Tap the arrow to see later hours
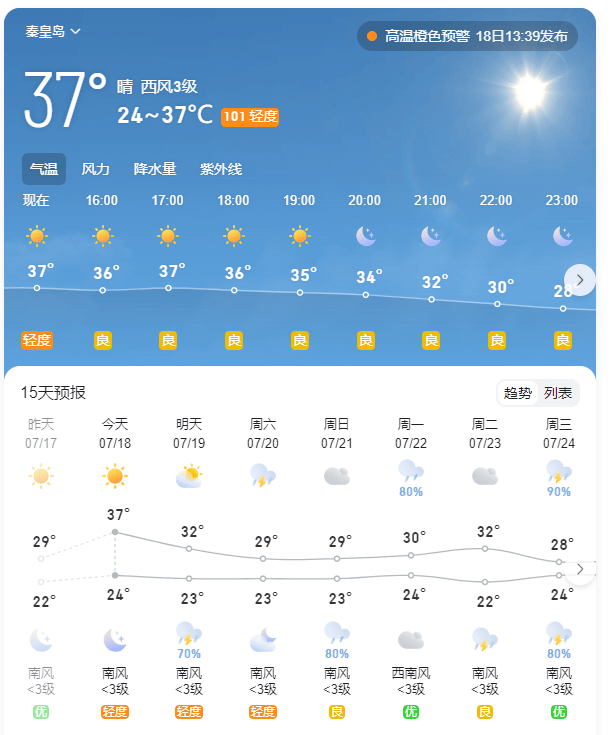This screenshot has height=735, width=615. pyautogui.click(x=579, y=280)
